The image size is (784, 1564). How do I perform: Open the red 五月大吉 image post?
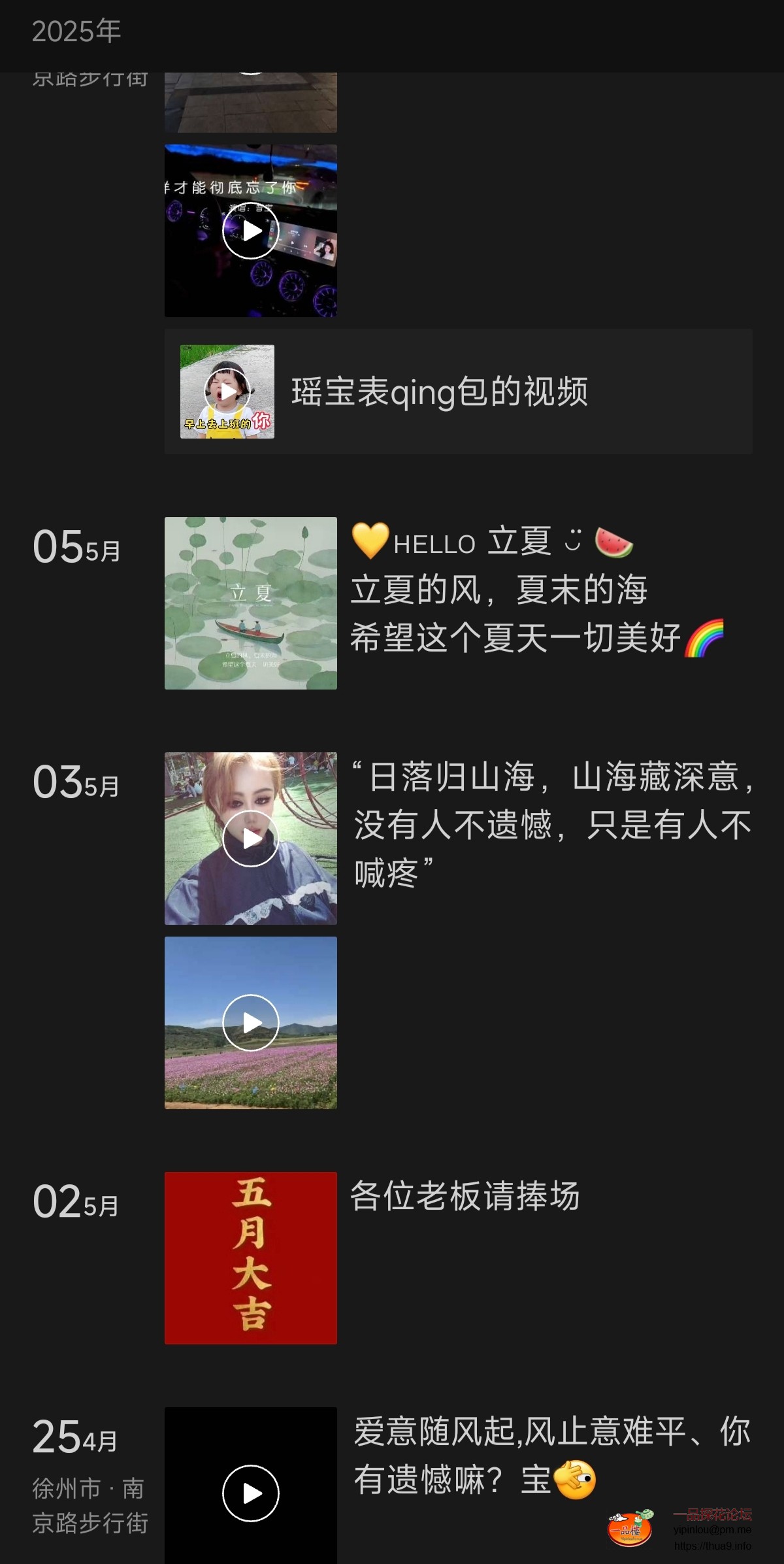coord(251,1257)
